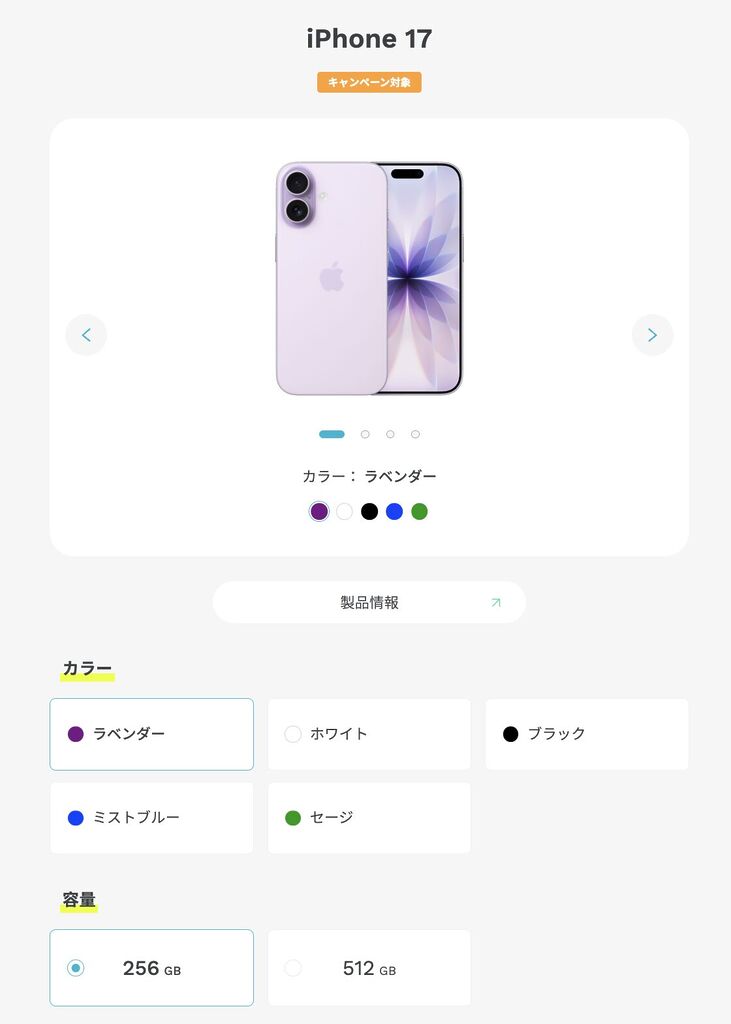Show the next product image
Screen dimensions: 731x1024
(652, 335)
